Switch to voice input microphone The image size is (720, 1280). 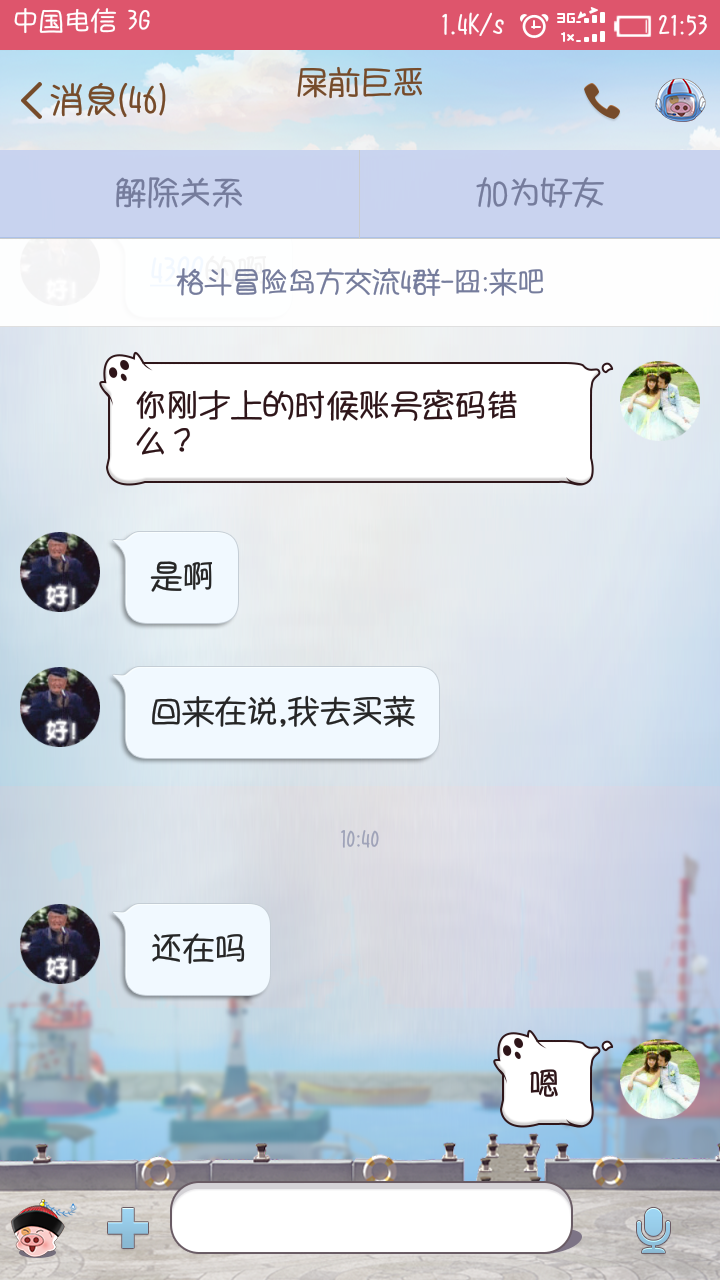[653, 1229]
